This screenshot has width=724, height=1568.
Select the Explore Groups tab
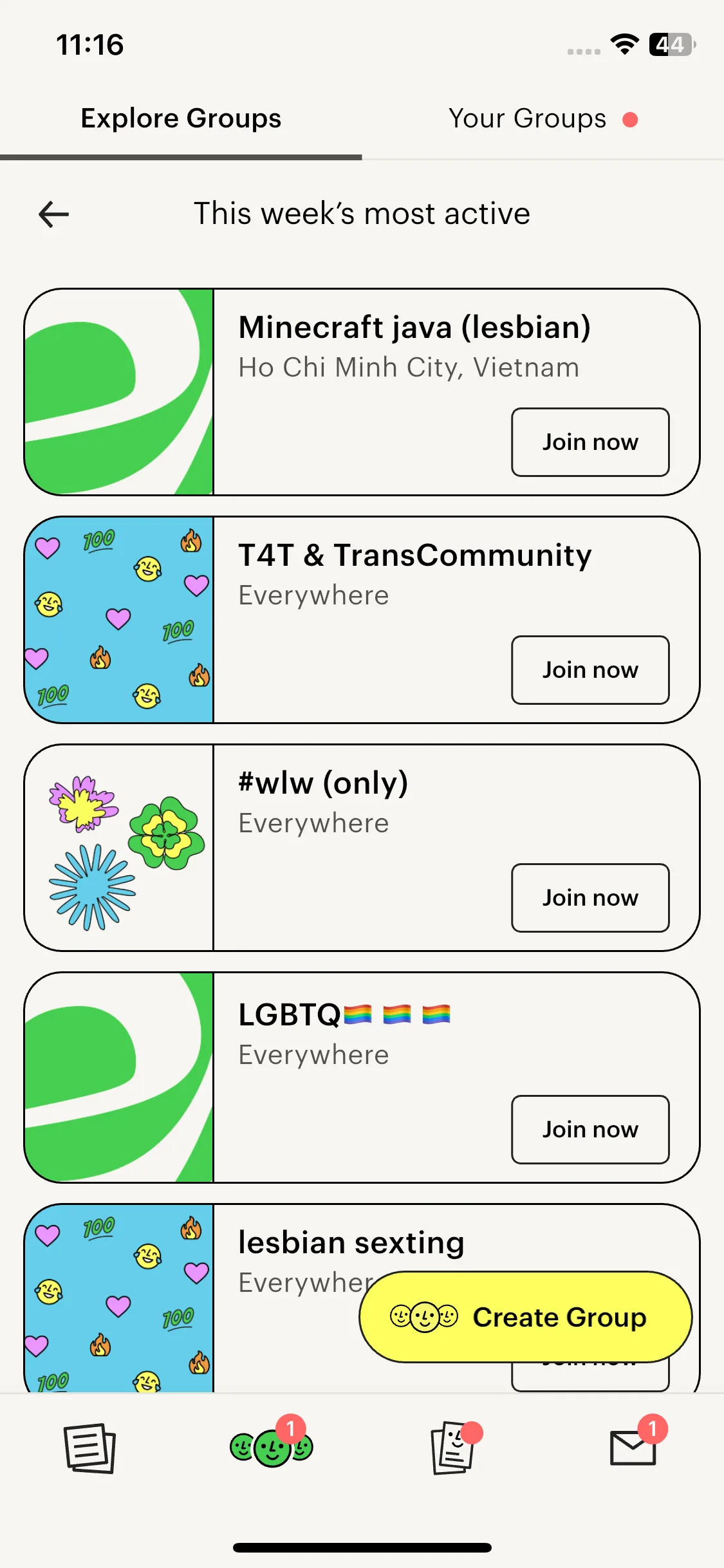click(x=181, y=119)
